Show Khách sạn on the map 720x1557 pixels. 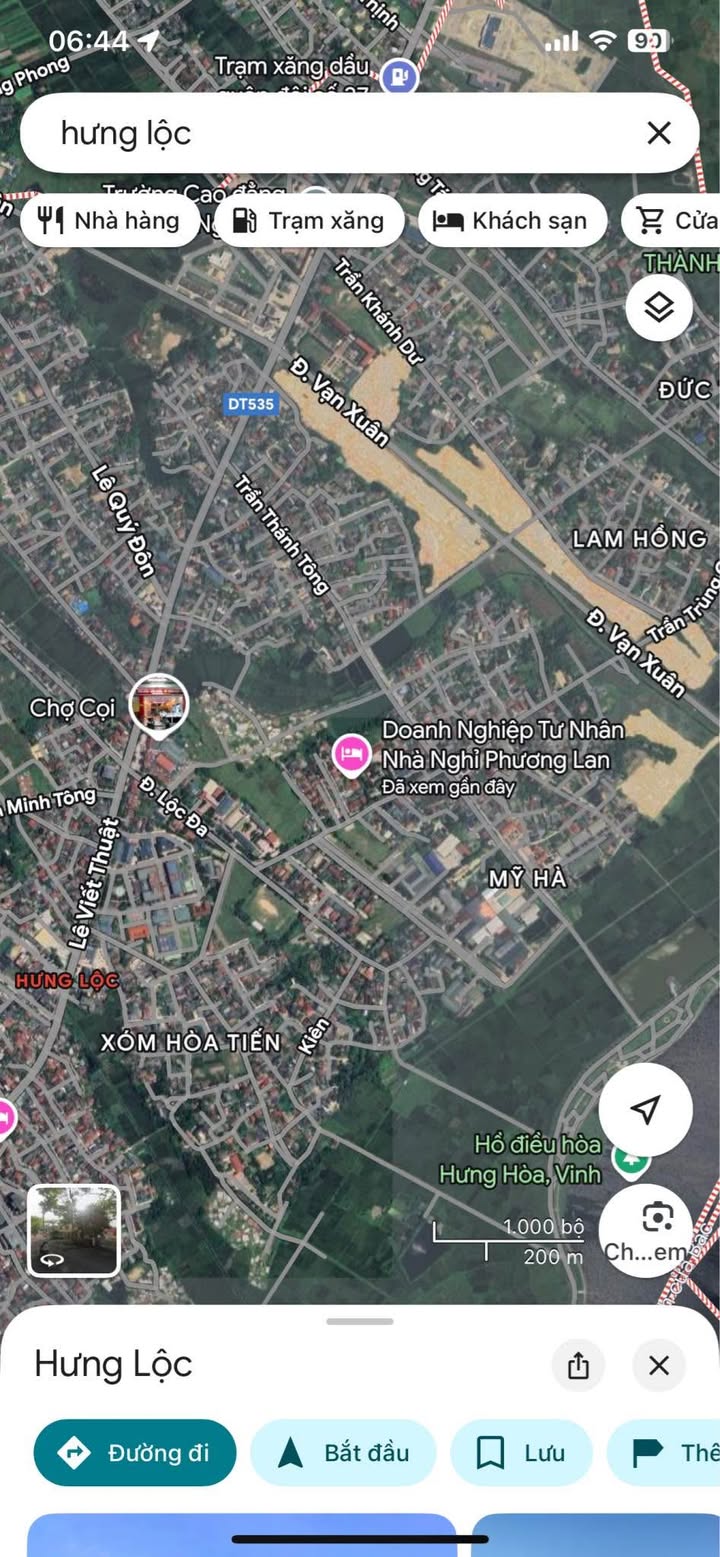512,221
